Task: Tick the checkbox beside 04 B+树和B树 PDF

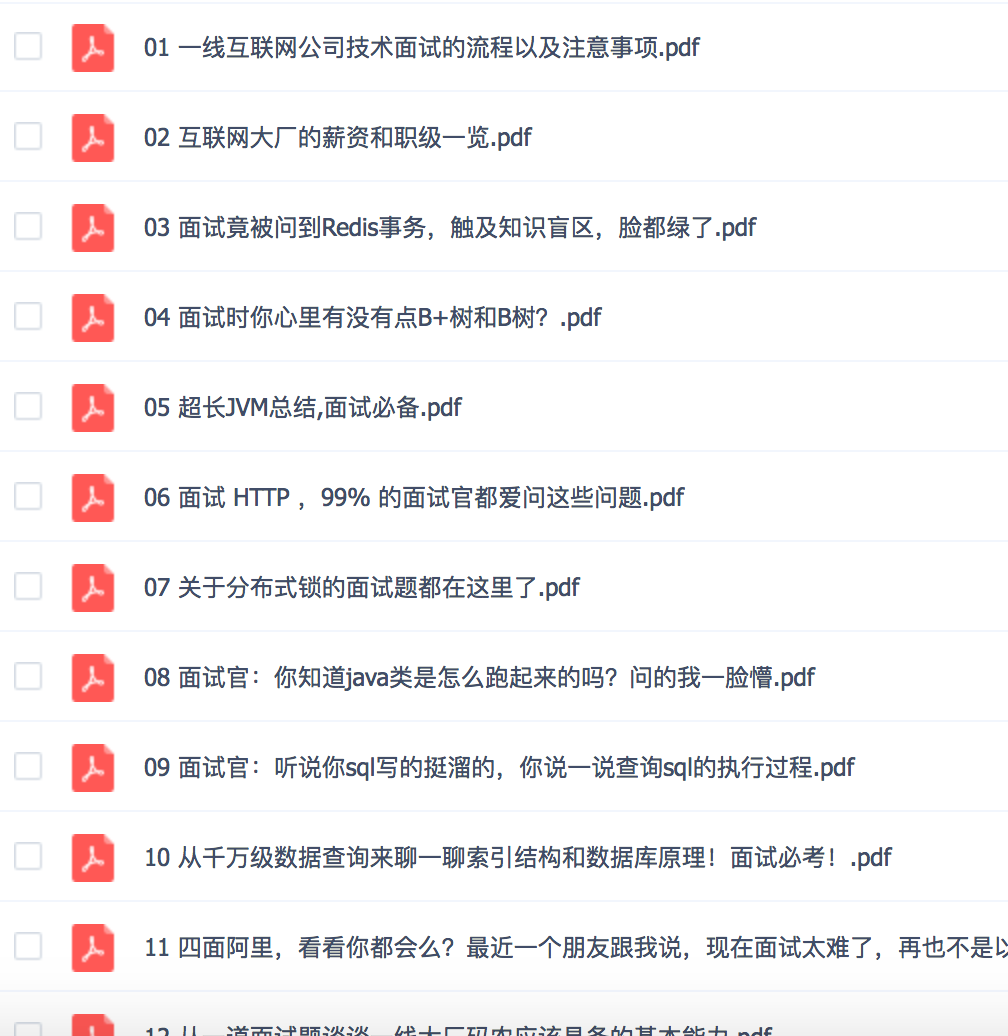Action: (x=28, y=317)
